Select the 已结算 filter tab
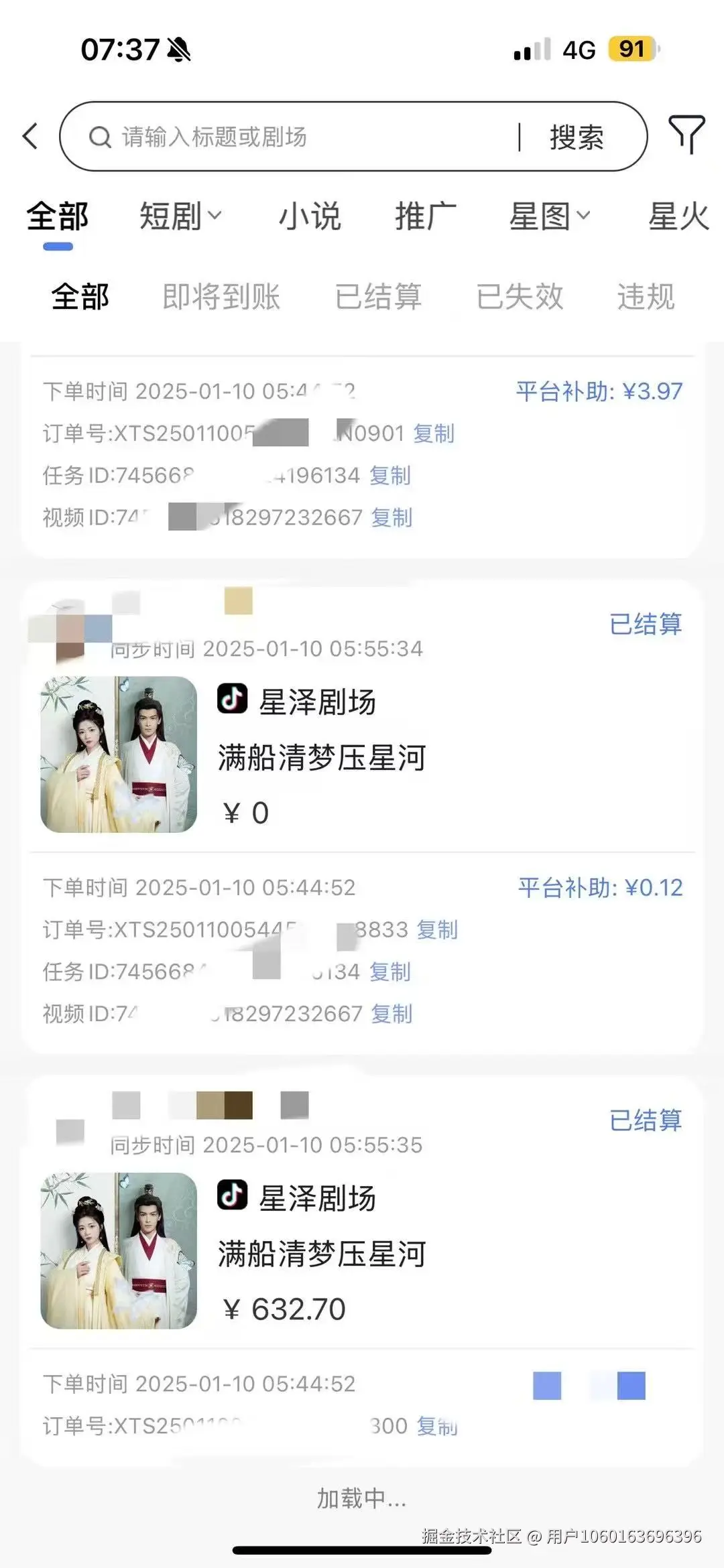The width and height of the screenshot is (724, 1568). click(x=379, y=296)
